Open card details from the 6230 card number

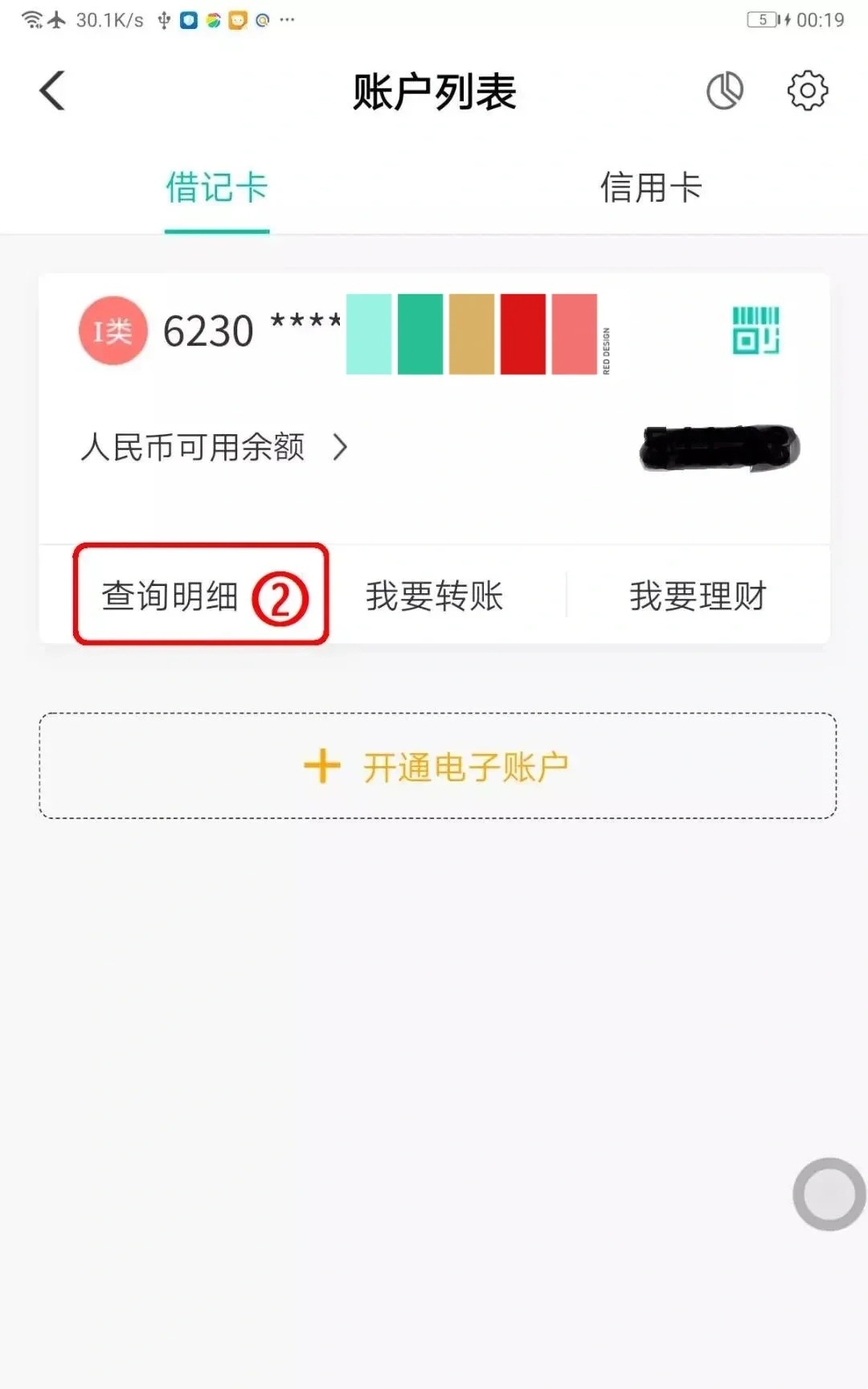point(211,330)
